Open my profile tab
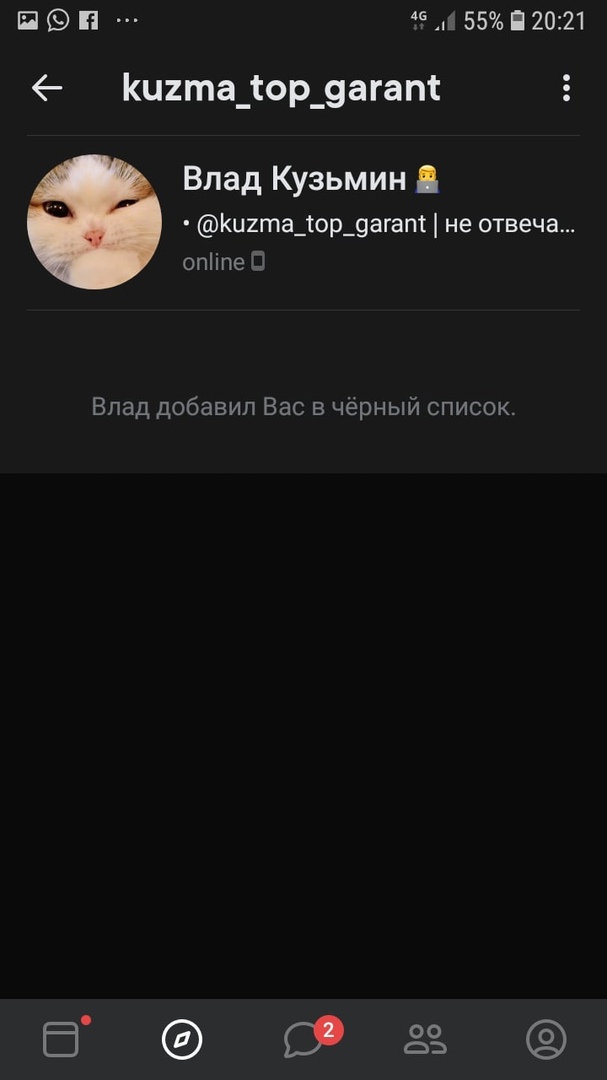Image resolution: width=607 pixels, height=1080 pixels. point(546,1040)
